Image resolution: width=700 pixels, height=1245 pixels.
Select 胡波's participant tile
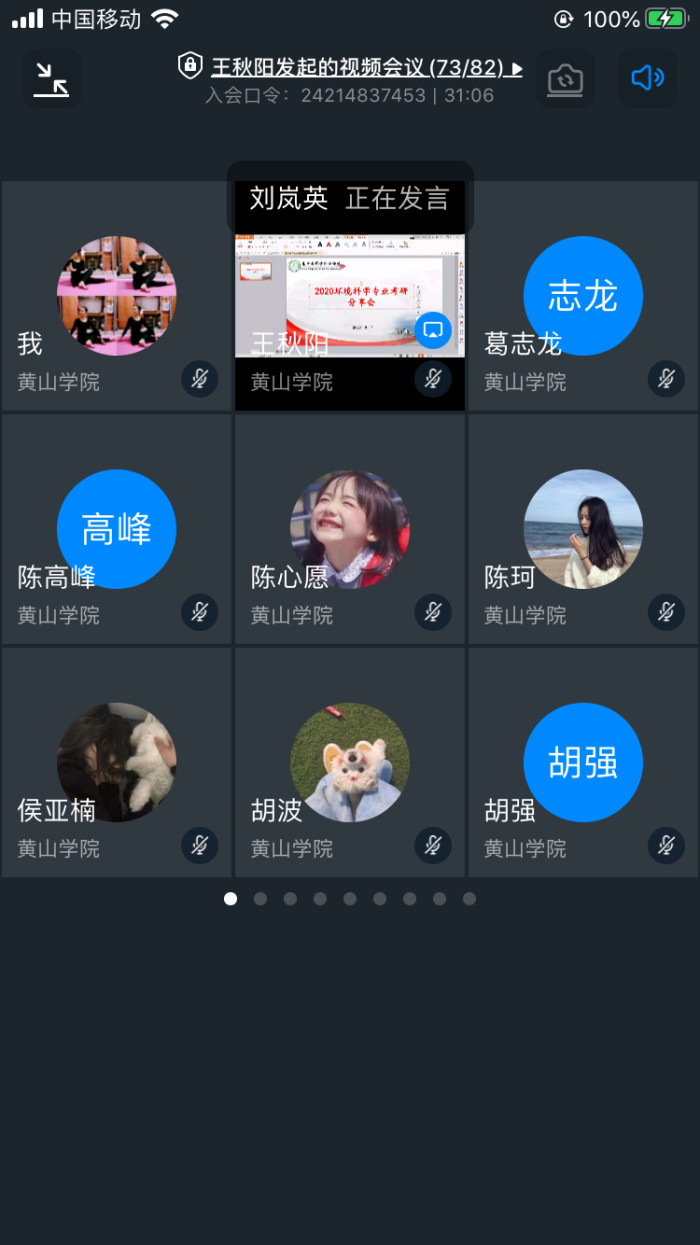(349, 762)
